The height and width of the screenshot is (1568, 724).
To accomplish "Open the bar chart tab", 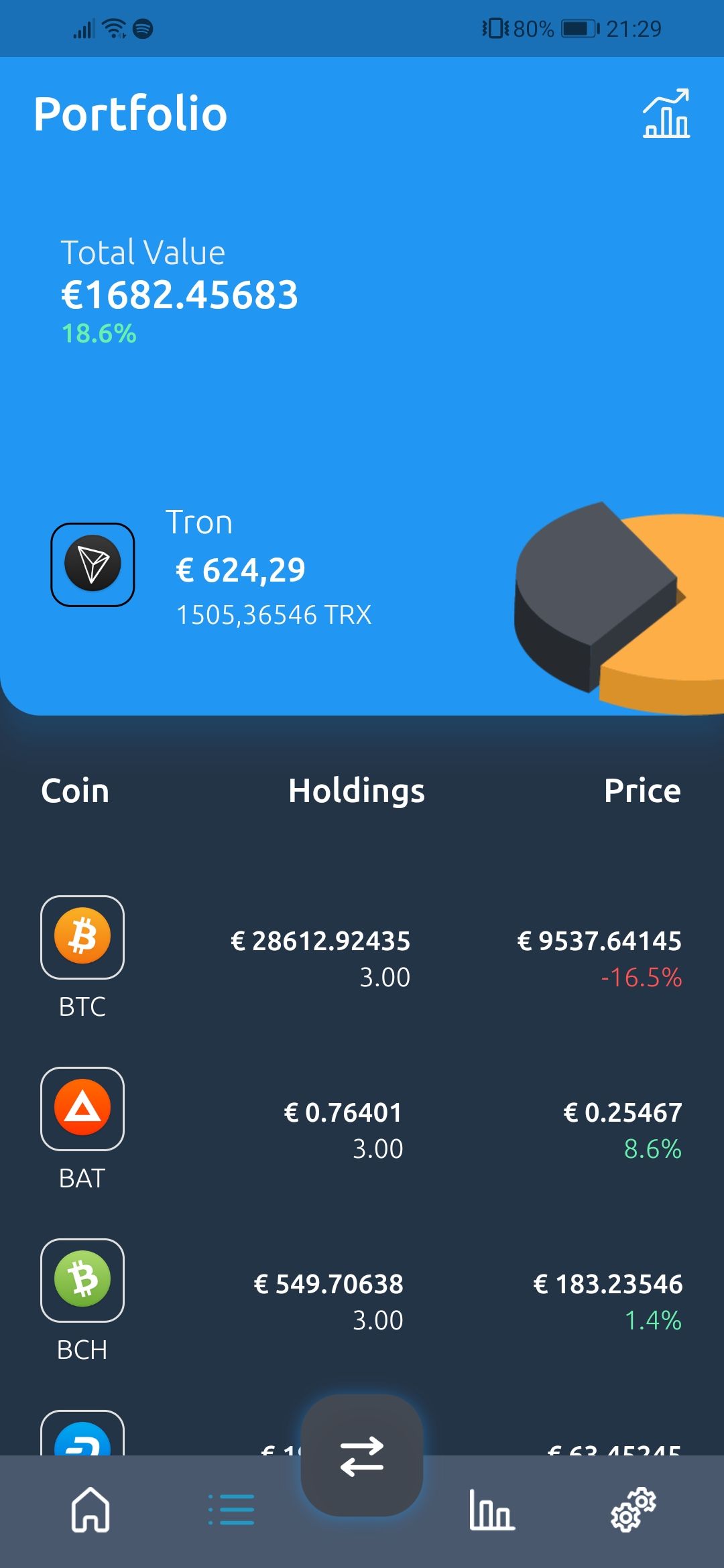I will click(491, 1510).
